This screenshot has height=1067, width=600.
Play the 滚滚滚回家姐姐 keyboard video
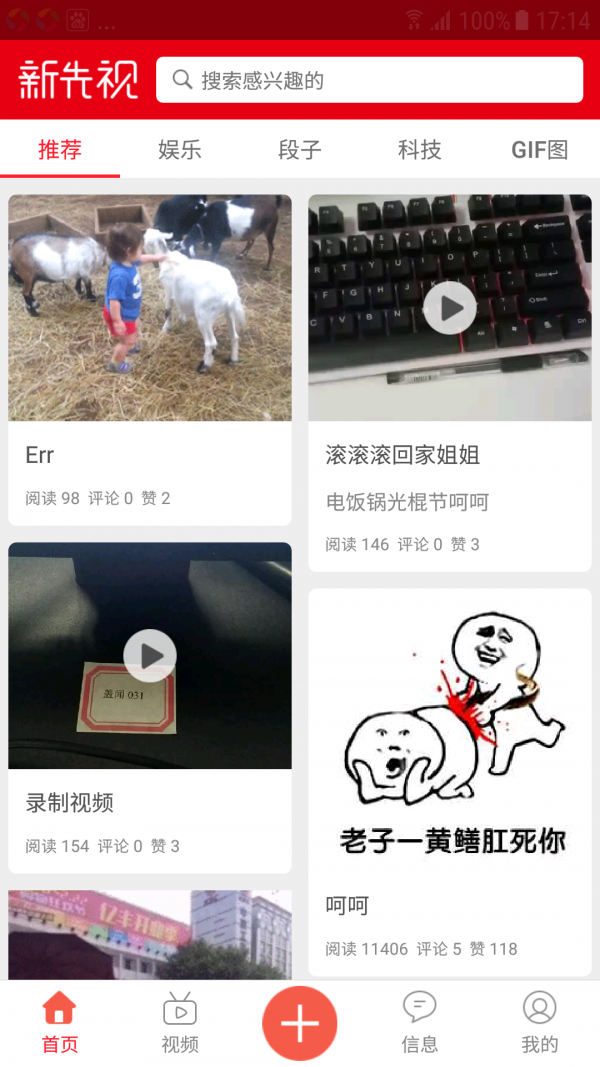[450, 308]
